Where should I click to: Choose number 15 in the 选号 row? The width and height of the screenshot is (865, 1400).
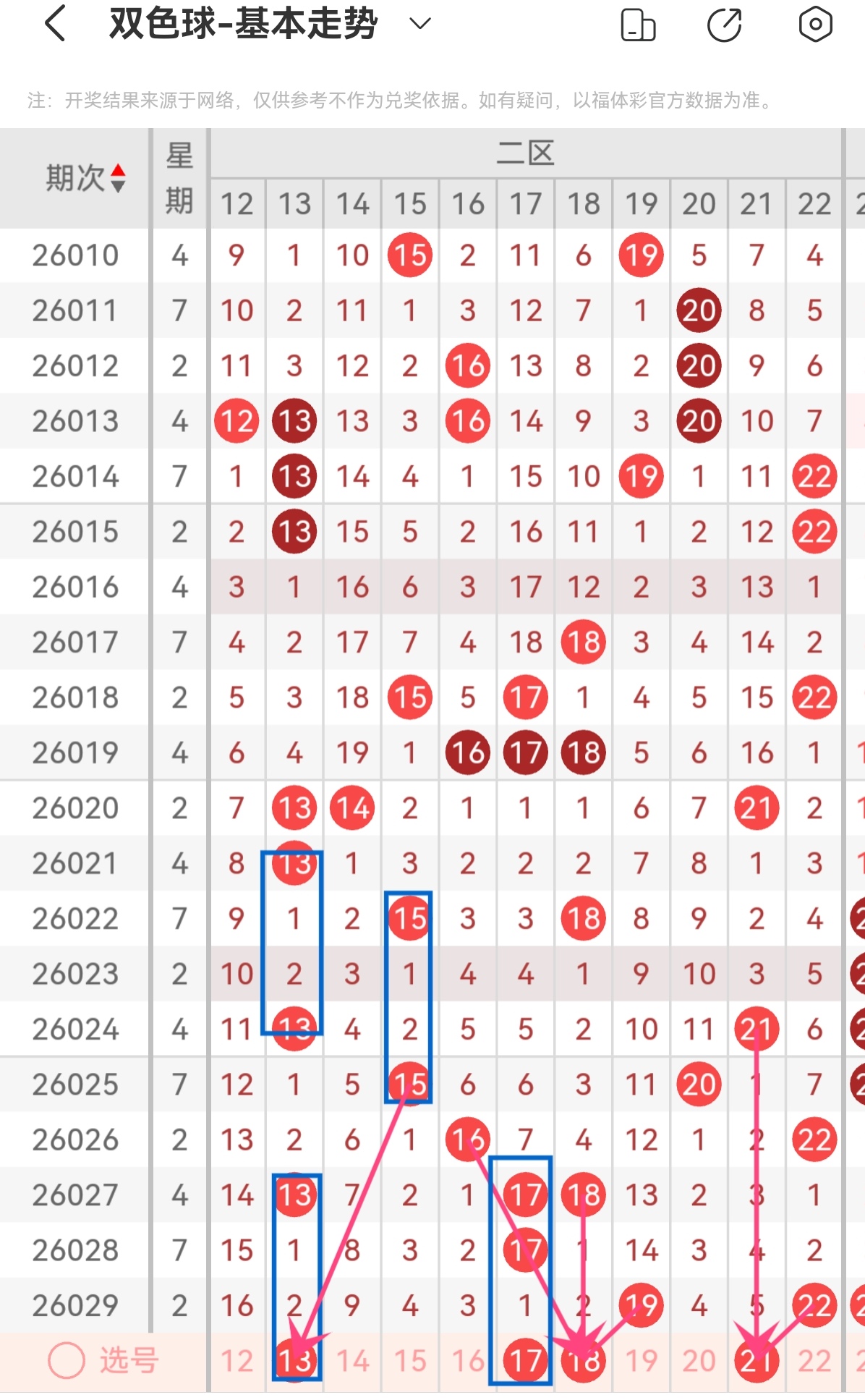click(410, 1361)
